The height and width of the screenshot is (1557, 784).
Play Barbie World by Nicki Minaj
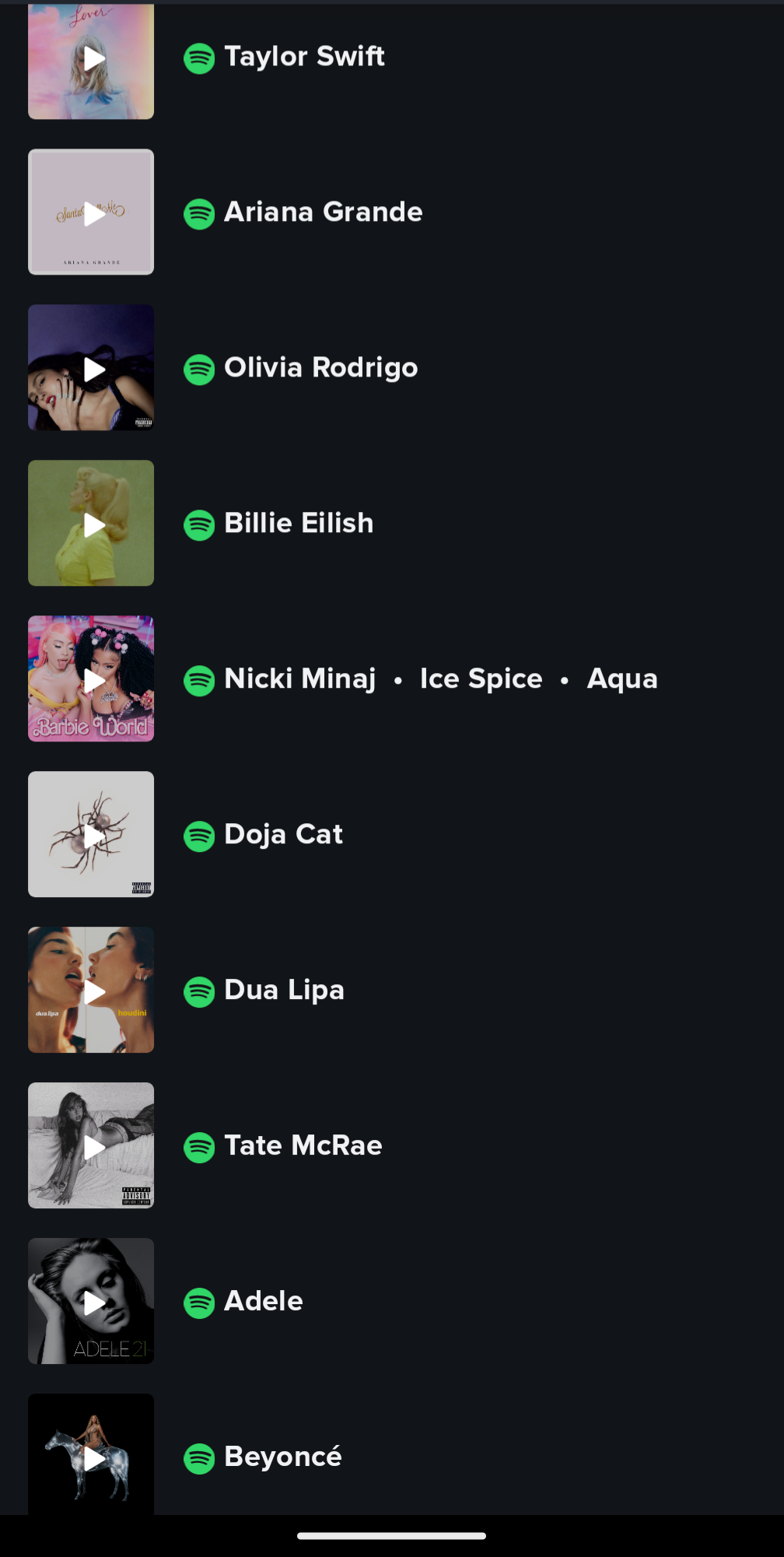pos(92,679)
